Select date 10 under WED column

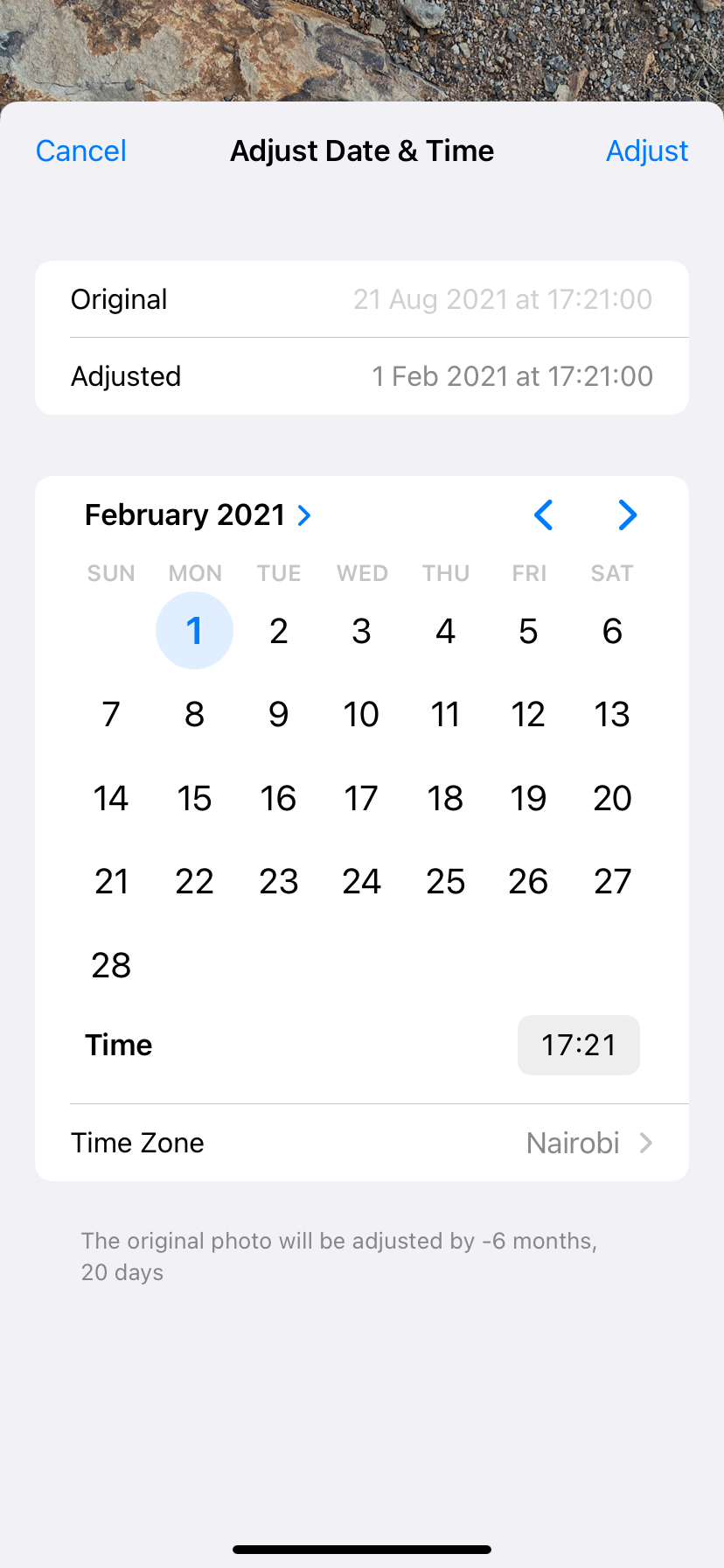tap(361, 713)
